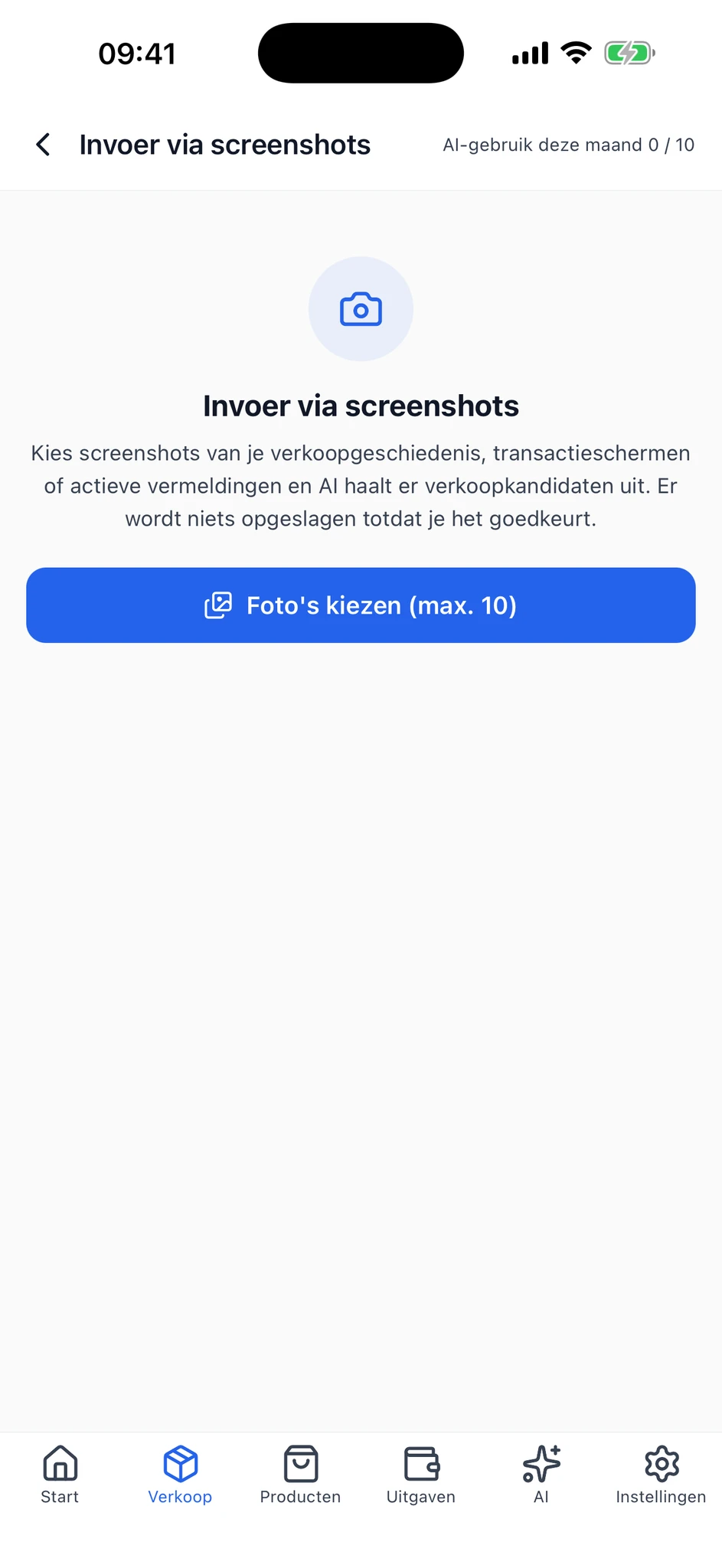This screenshot has width=722, height=1568.
Task: Select the Uitgaven tab
Action: pyautogui.click(x=421, y=1475)
